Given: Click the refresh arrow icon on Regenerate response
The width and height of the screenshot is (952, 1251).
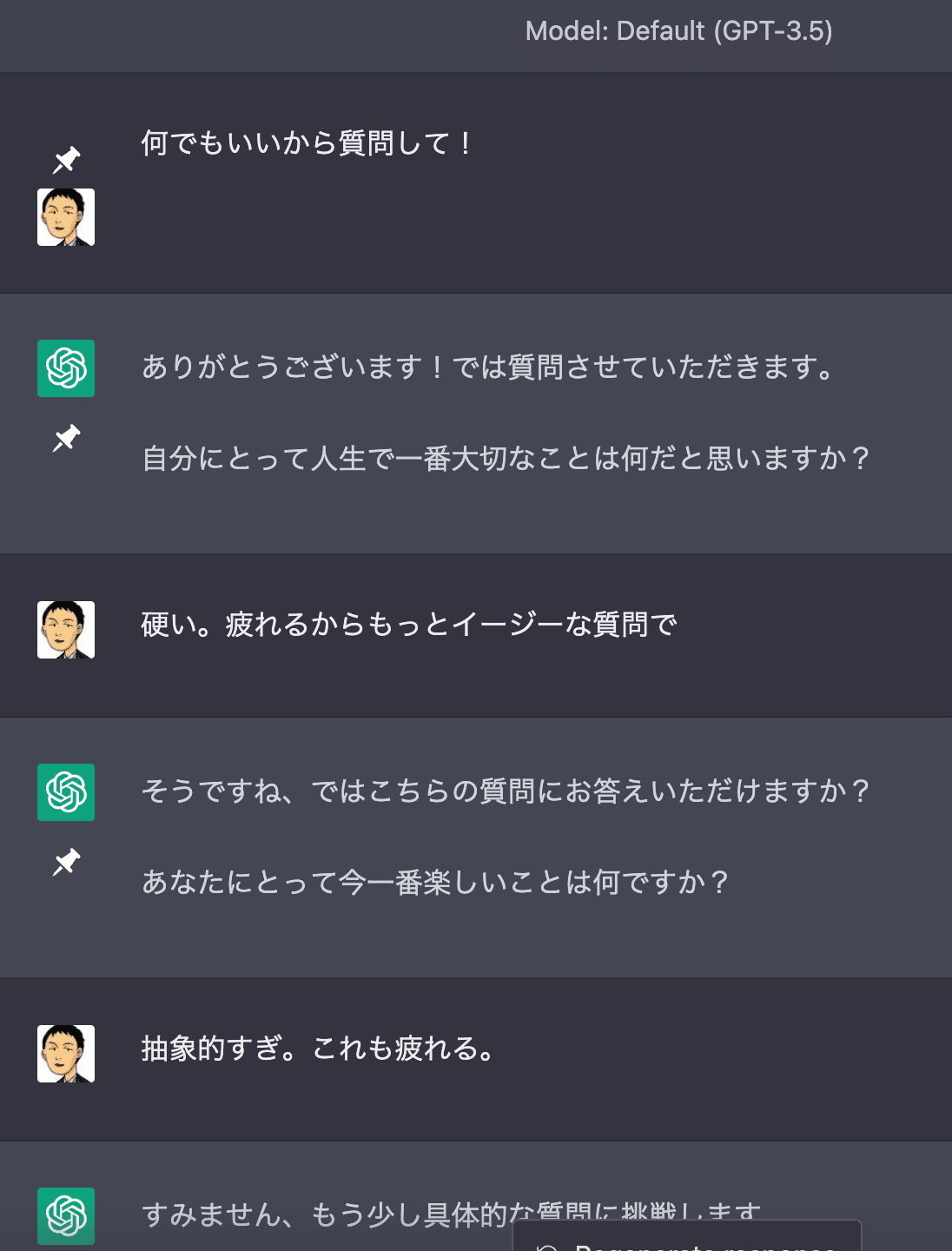Looking at the screenshot, I should click(x=548, y=1246).
